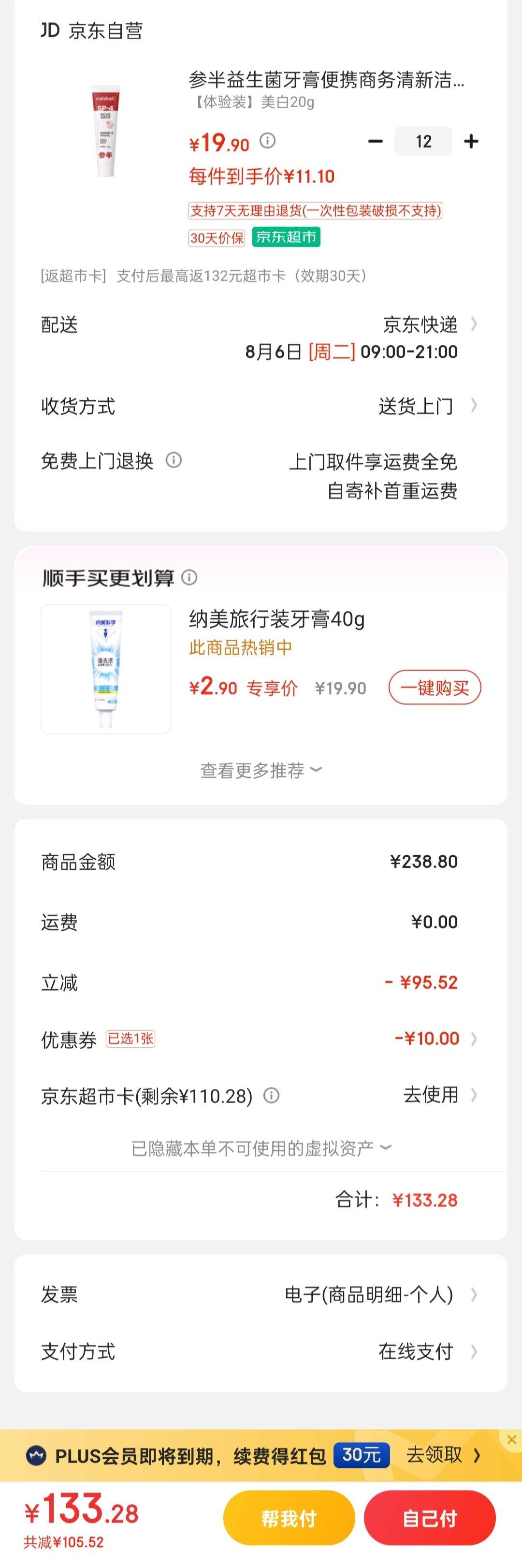The width and height of the screenshot is (522, 1568).
Task: Dismiss the PLUS会员 renewal banner
Action: point(511,1439)
